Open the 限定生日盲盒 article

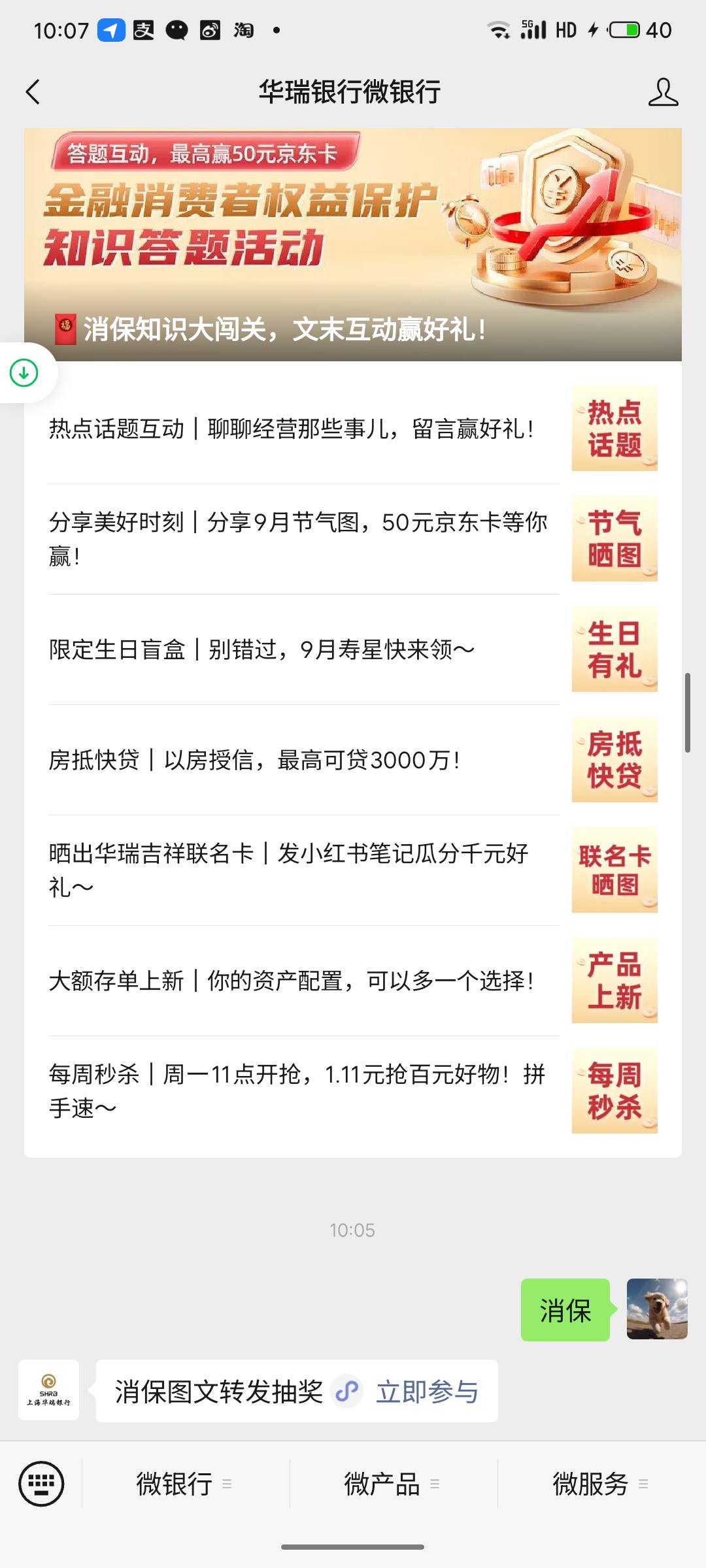[353, 649]
